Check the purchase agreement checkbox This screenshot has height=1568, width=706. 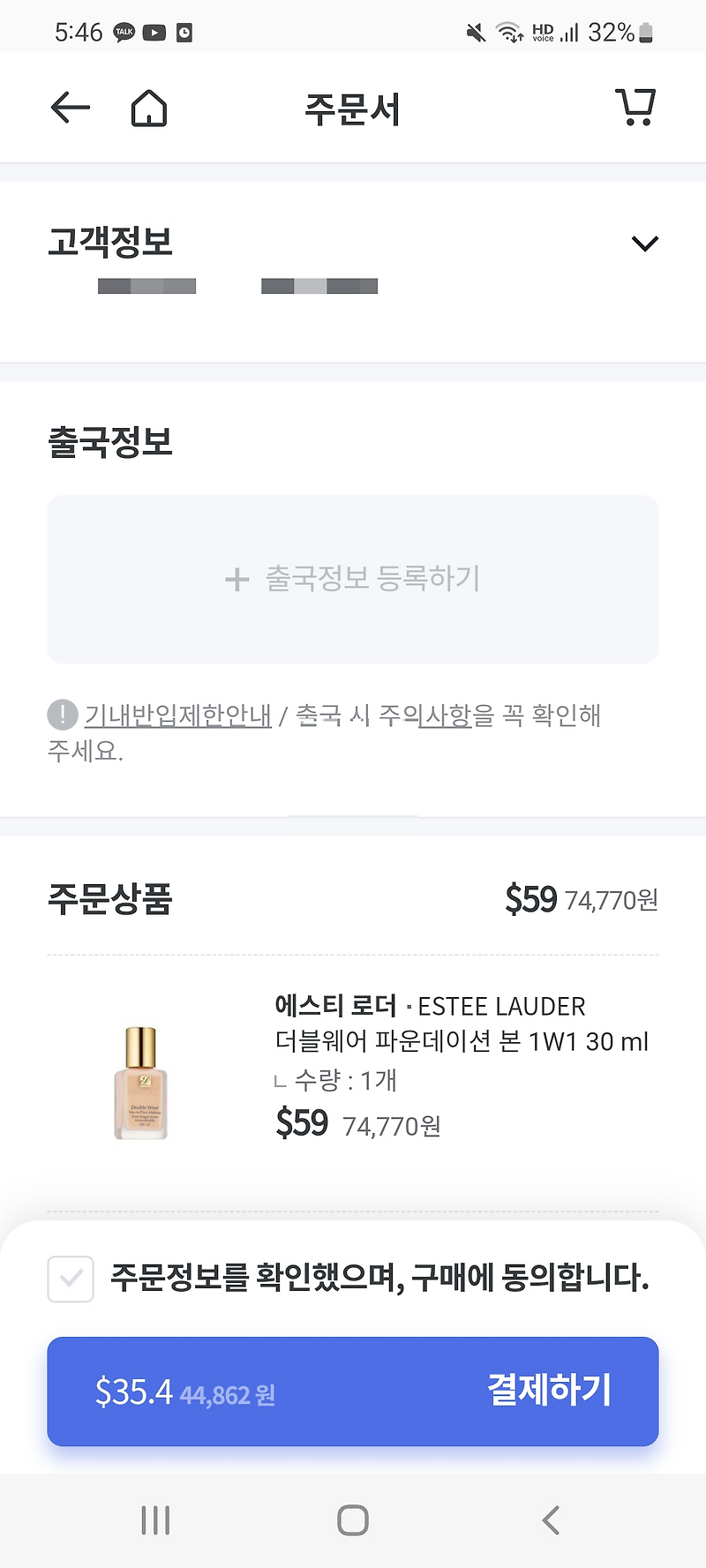pos(71,1279)
